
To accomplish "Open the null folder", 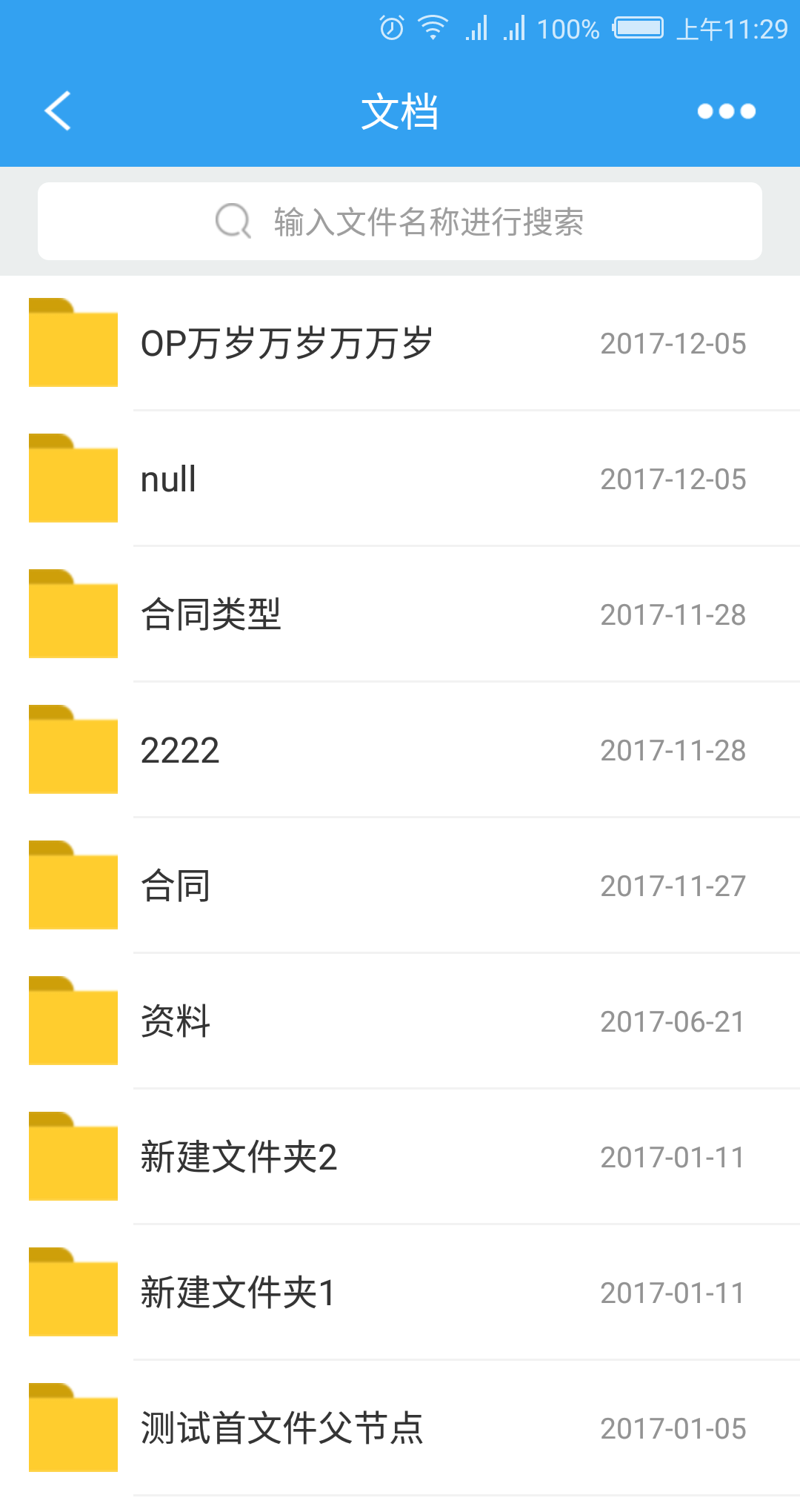I will pyautogui.click(x=400, y=479).
